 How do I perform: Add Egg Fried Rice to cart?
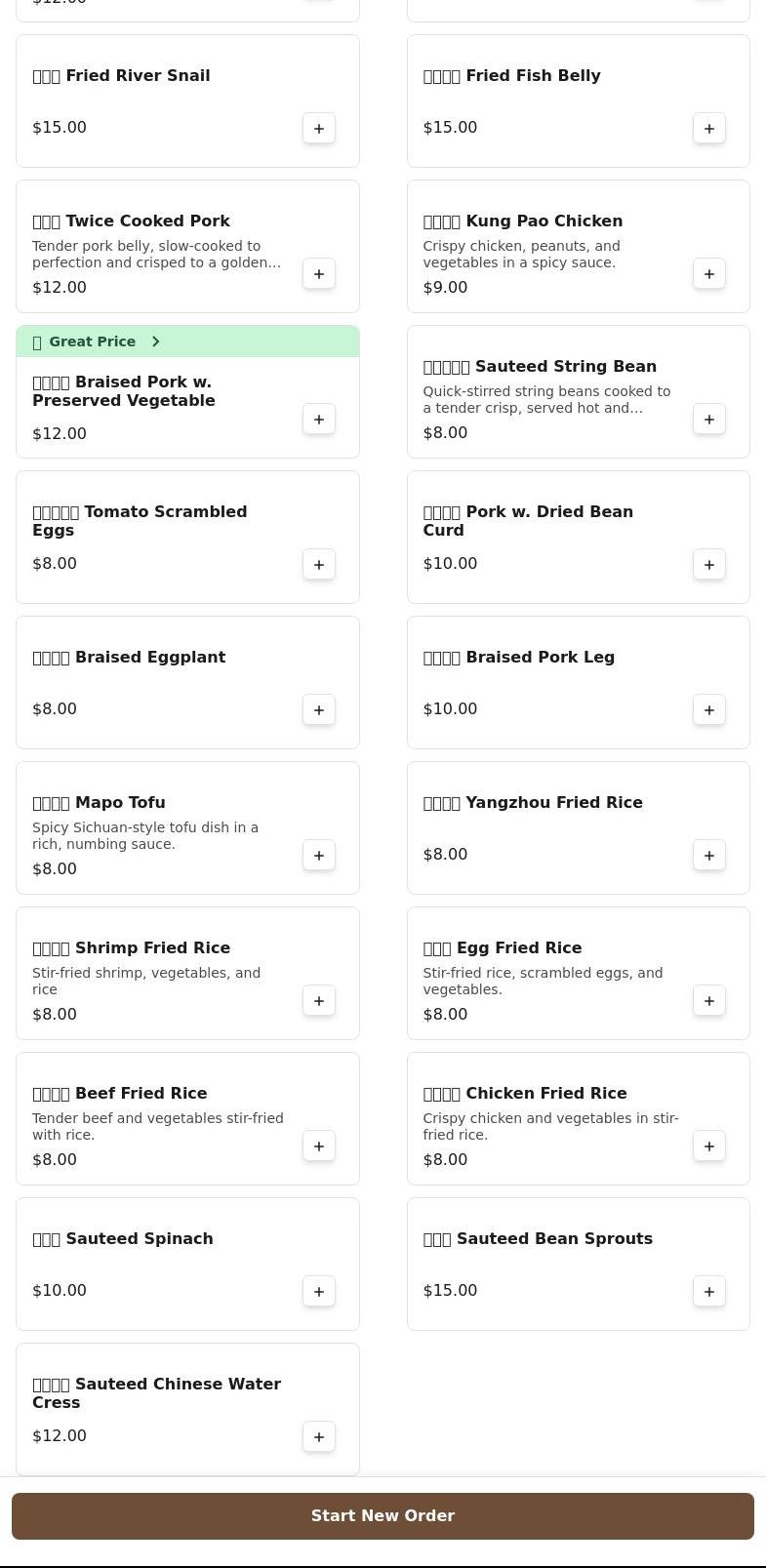pyautogui.click(x=709, y=1001)
